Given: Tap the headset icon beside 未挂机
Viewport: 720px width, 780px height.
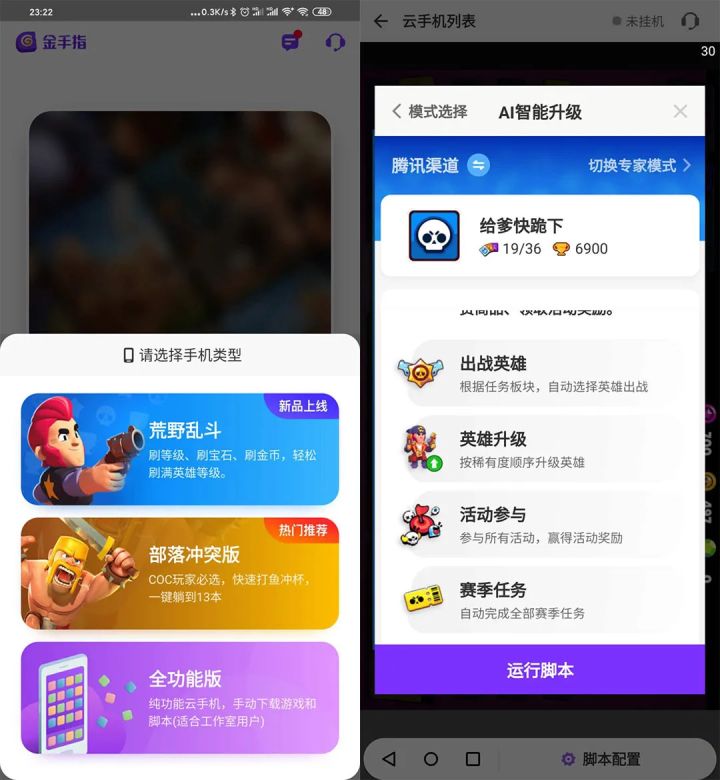Looking at the screenshot, I should (x=691, y=21).
